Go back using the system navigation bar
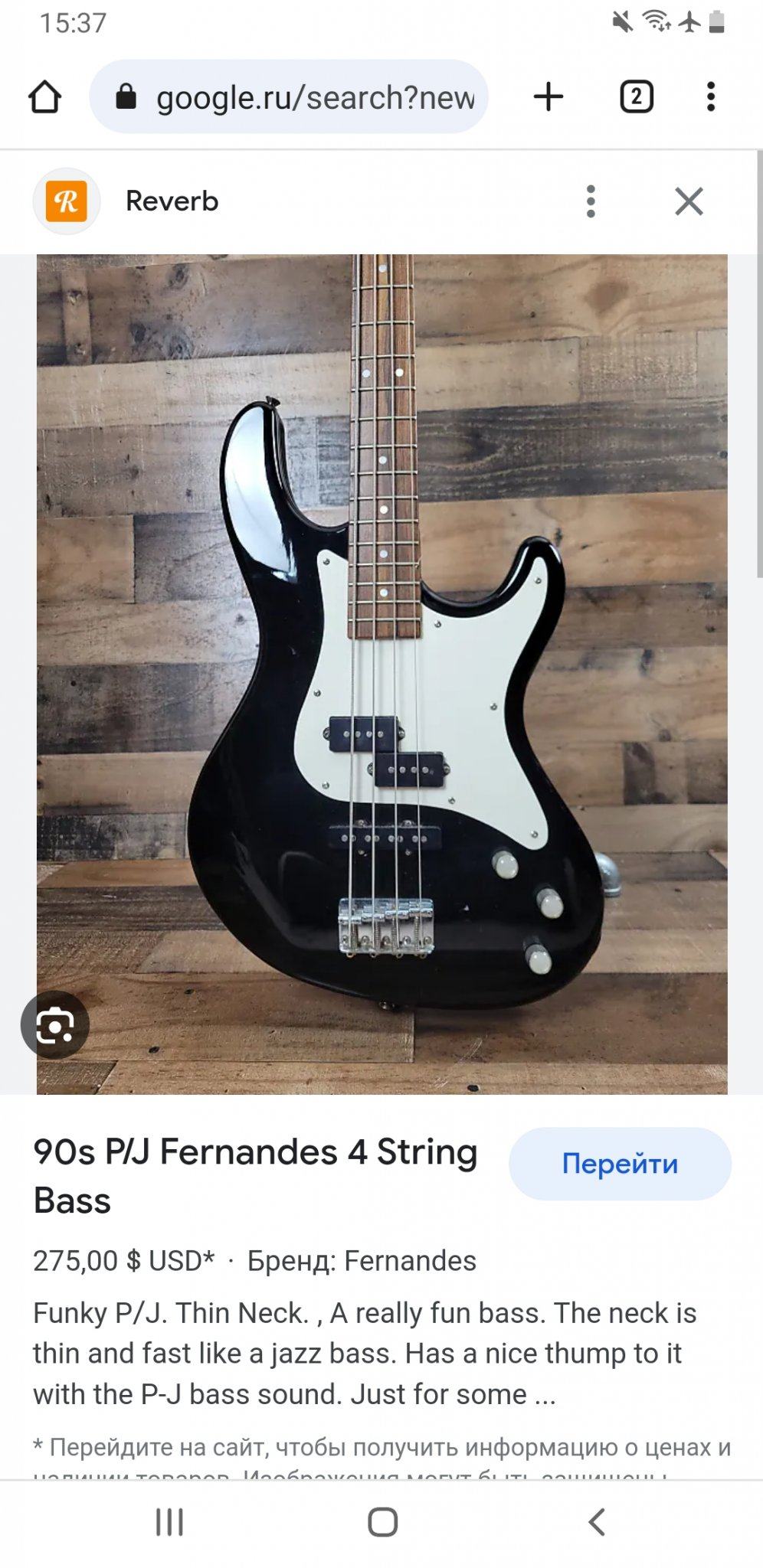This screenshot has width=763, height=1568. (597, 1522)
